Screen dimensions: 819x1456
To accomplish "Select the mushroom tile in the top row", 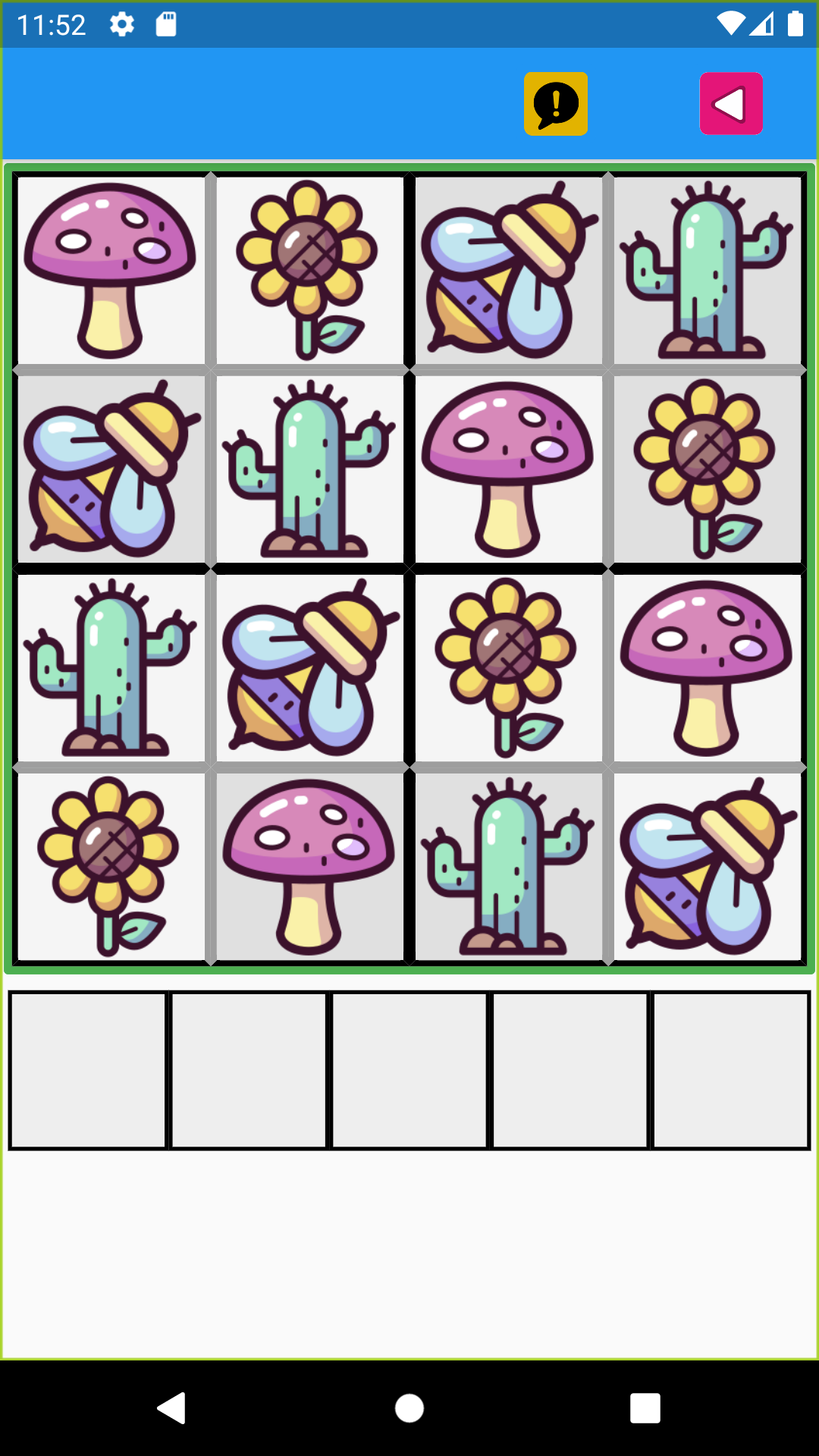I will pyautogui.click(x=111, y=270).
